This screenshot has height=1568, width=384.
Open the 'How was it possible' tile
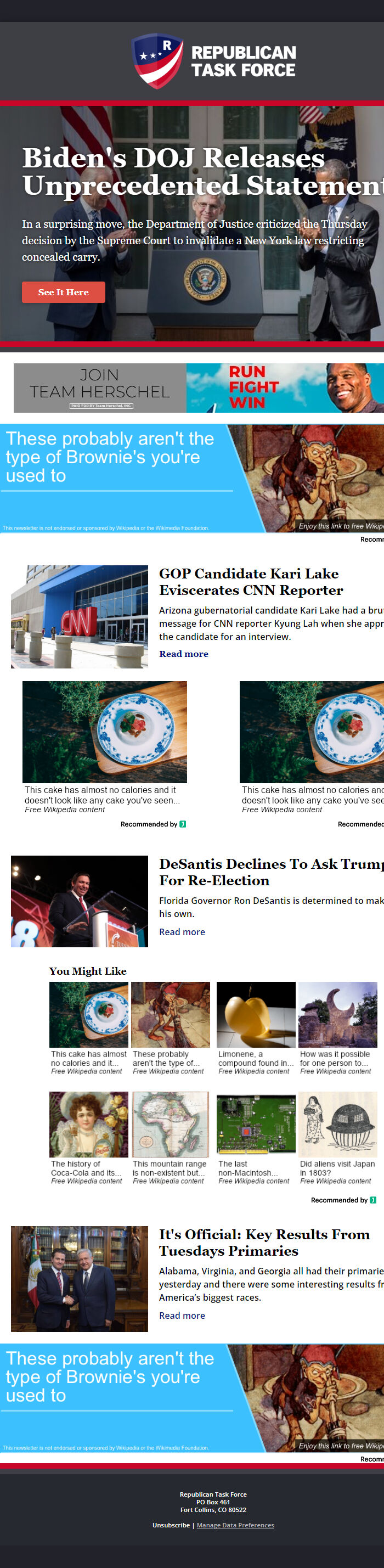click(x=338, y=1028)
